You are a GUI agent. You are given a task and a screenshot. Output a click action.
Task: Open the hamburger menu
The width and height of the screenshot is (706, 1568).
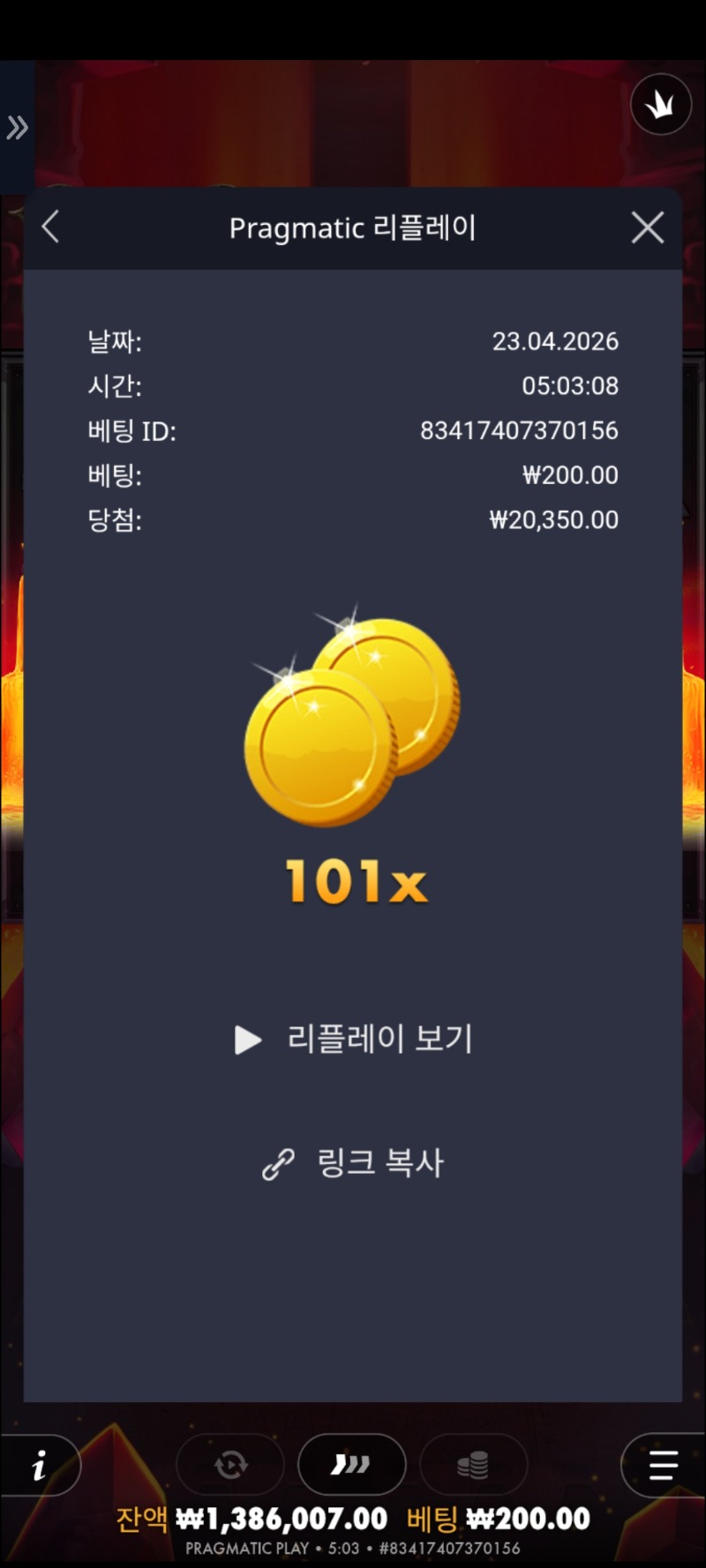pos(663,1465)
